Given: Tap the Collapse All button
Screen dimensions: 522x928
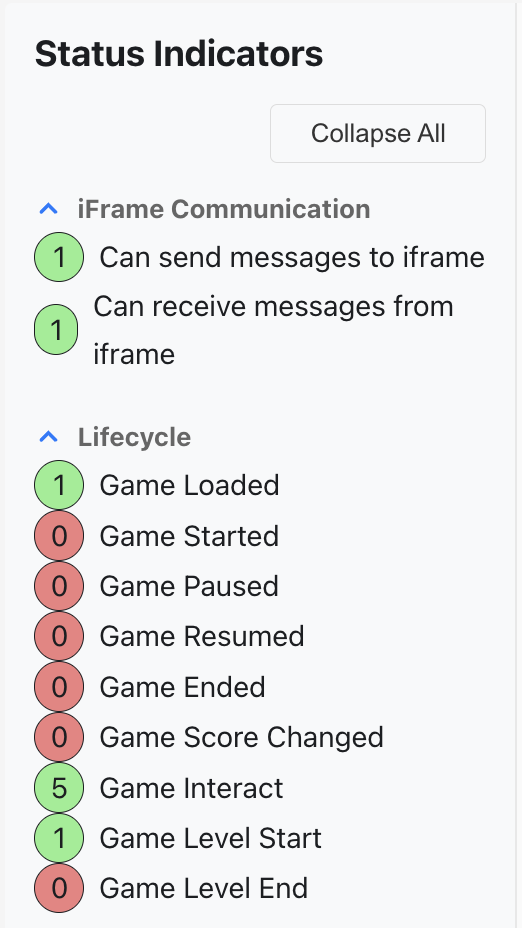Looking at the screenshot, I should (x=378, y=134).
